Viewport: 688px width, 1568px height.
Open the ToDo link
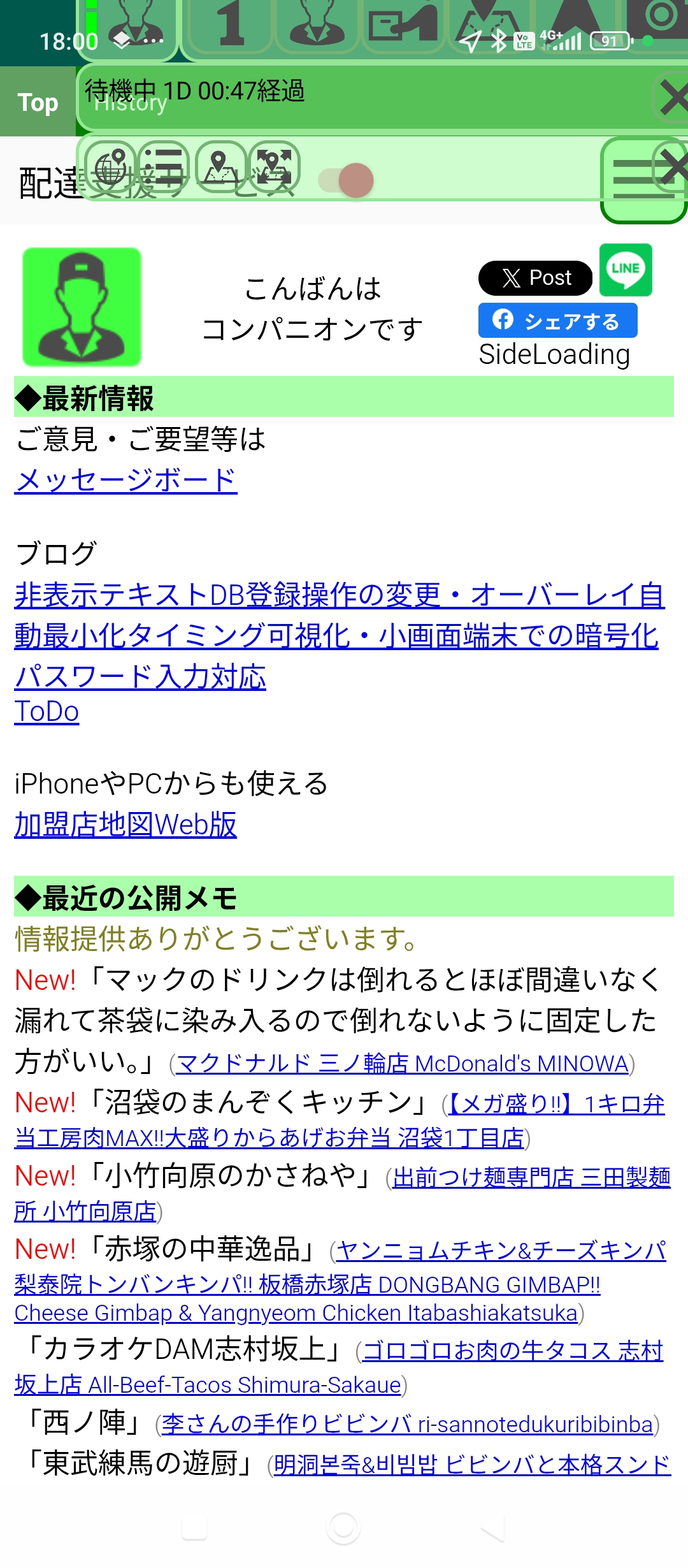click(47, 711)
